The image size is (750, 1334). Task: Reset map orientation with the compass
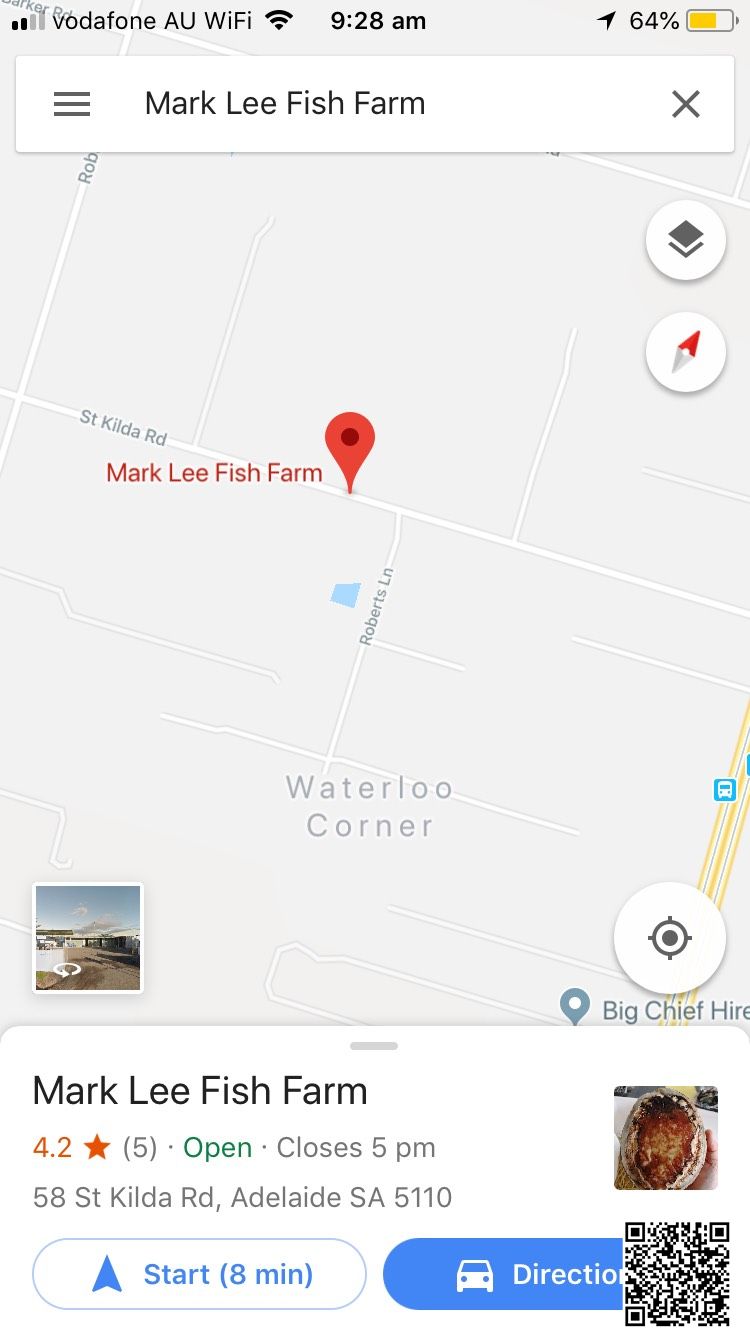pyautogui.click(x=685, y=352)
